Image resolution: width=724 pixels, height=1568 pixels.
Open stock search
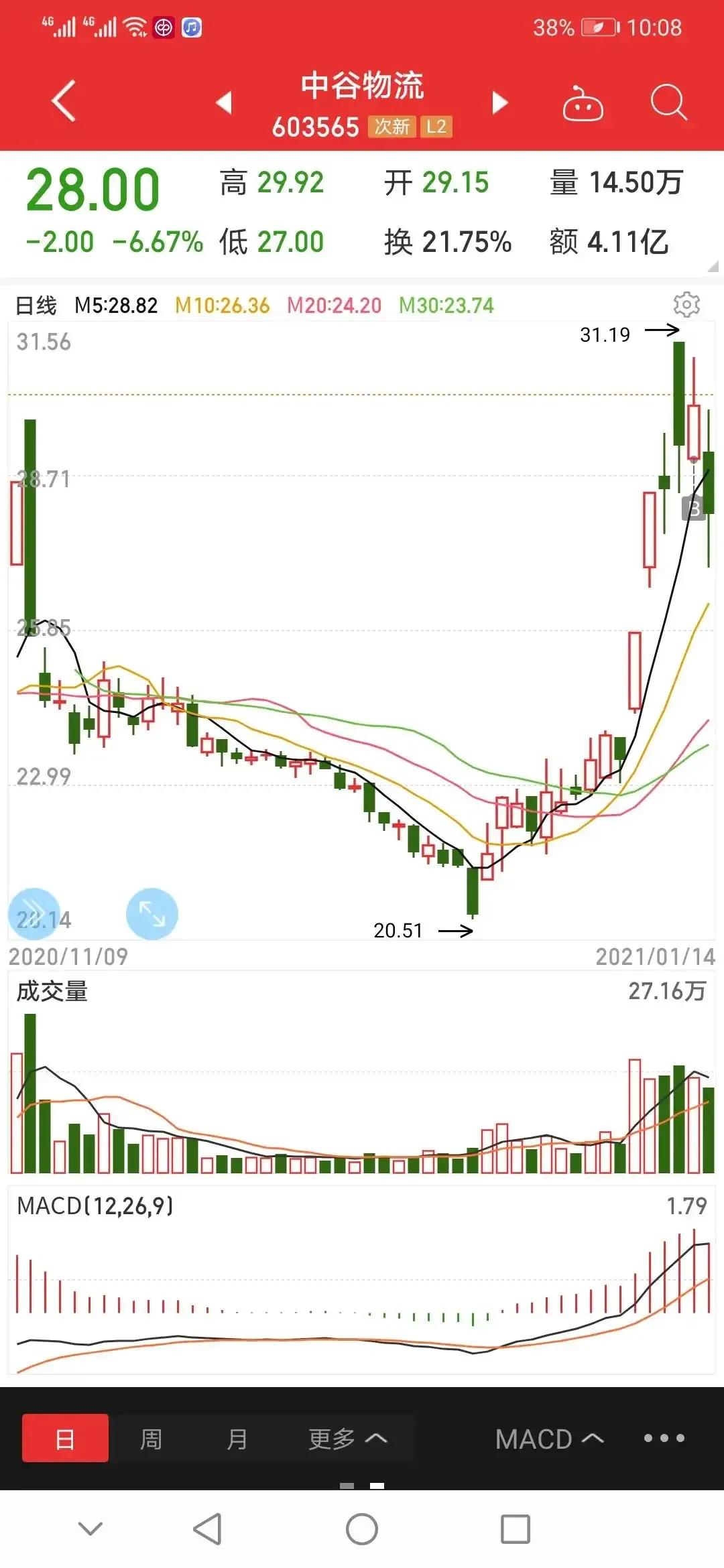click(x=668, y=103)
